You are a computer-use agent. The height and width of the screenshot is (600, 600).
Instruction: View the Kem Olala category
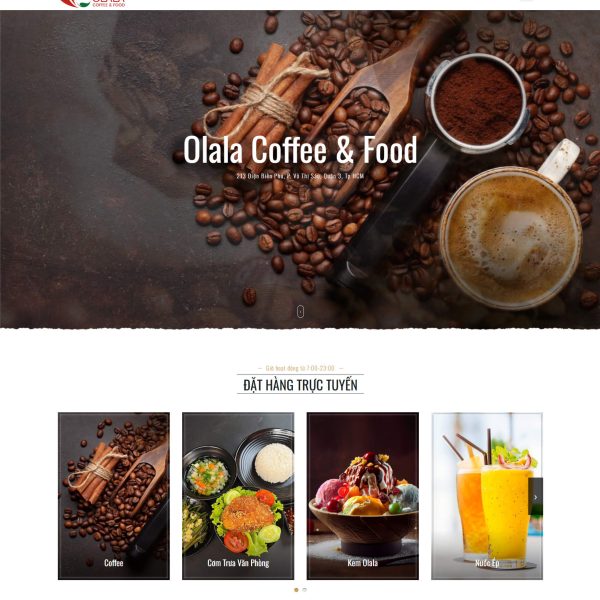point(362,496)
